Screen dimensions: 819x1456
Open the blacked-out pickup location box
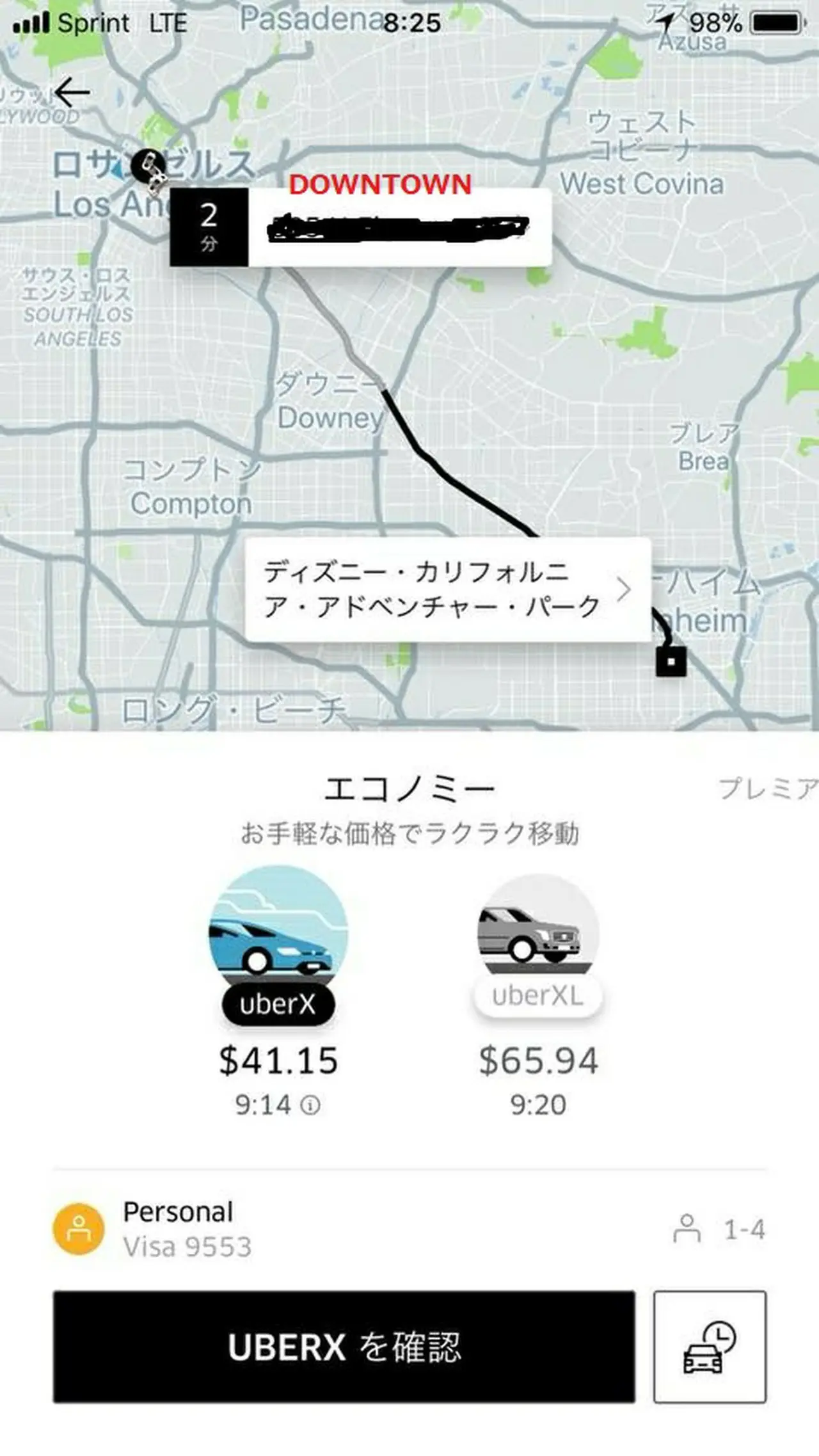pos(360,227)
